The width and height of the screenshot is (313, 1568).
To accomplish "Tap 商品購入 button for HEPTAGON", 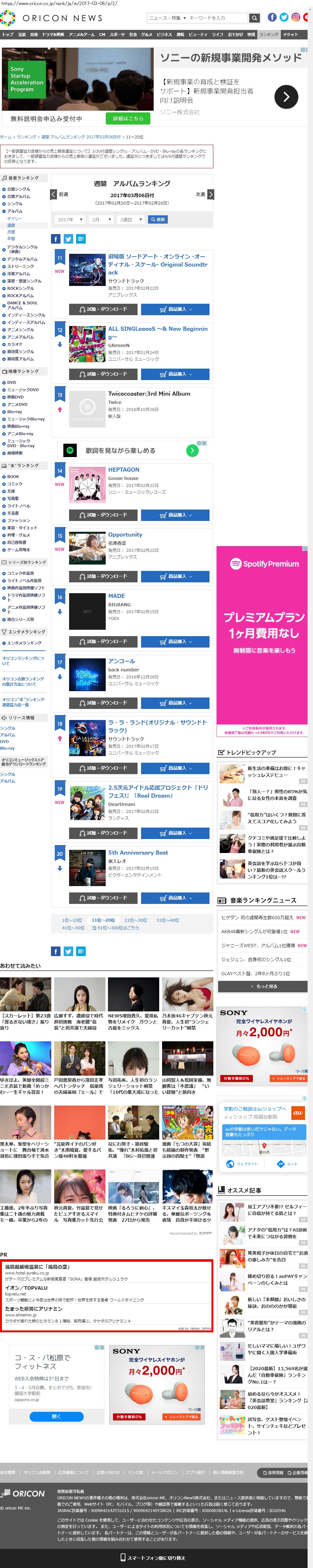I will tap(175, 515).
